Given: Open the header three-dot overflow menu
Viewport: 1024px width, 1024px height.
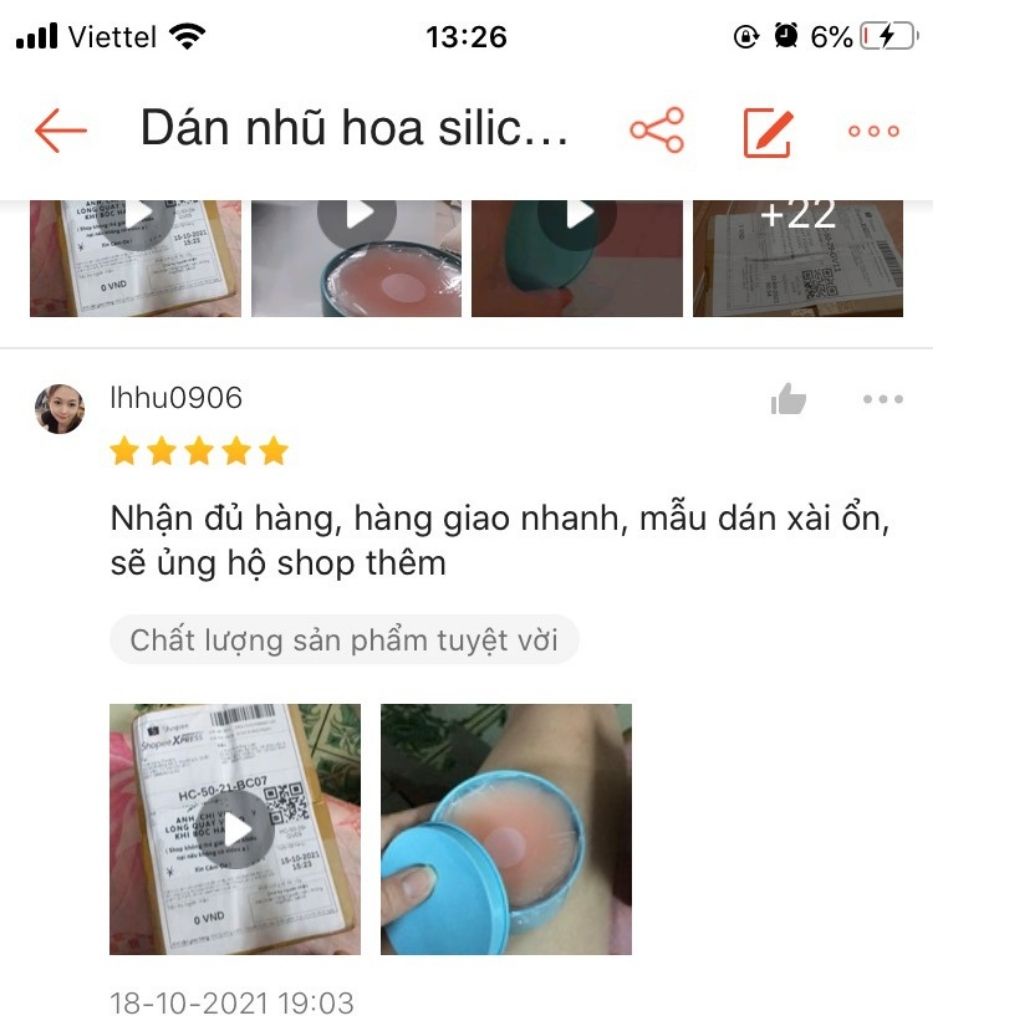Looking at the screenshot, I should tap(873, 131).
